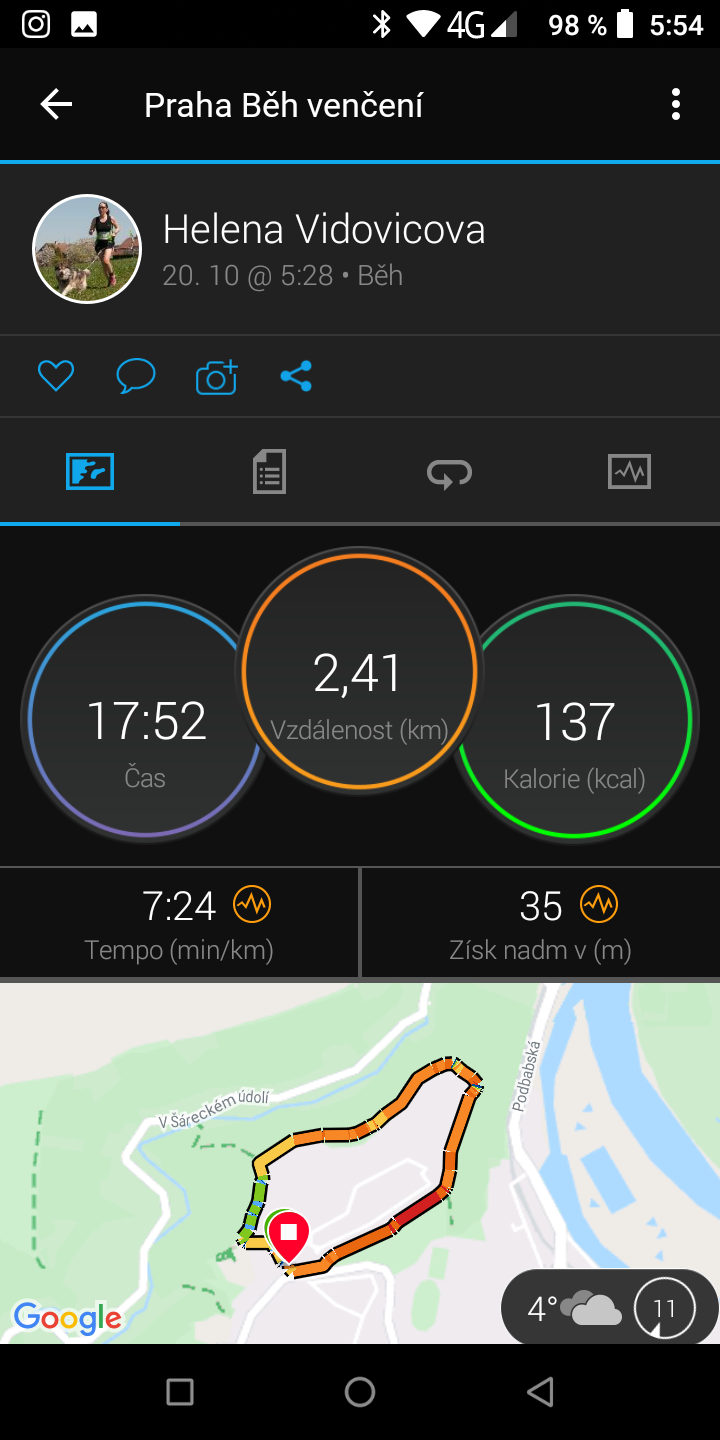The width and height of the screenshot is (720, 1440).
Task: Go back using the app bar arrow
Action: tap(56, 104)
